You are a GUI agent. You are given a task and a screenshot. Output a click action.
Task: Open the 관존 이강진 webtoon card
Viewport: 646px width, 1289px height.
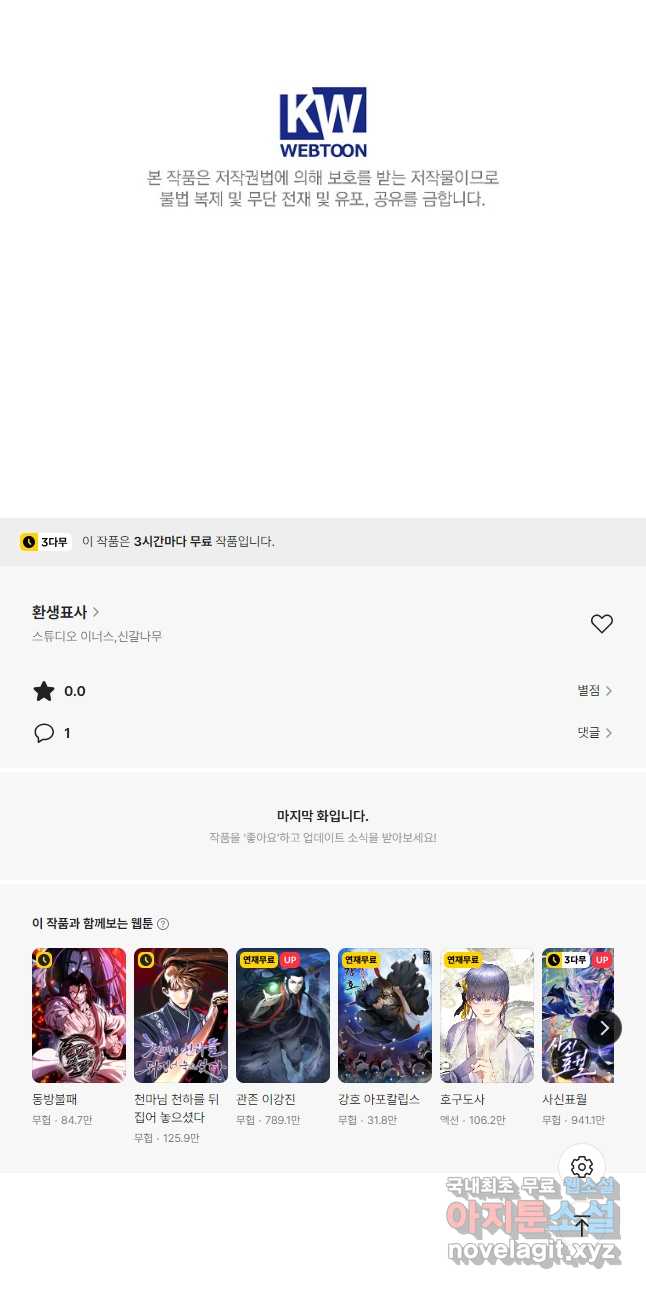pos(283,1016)
